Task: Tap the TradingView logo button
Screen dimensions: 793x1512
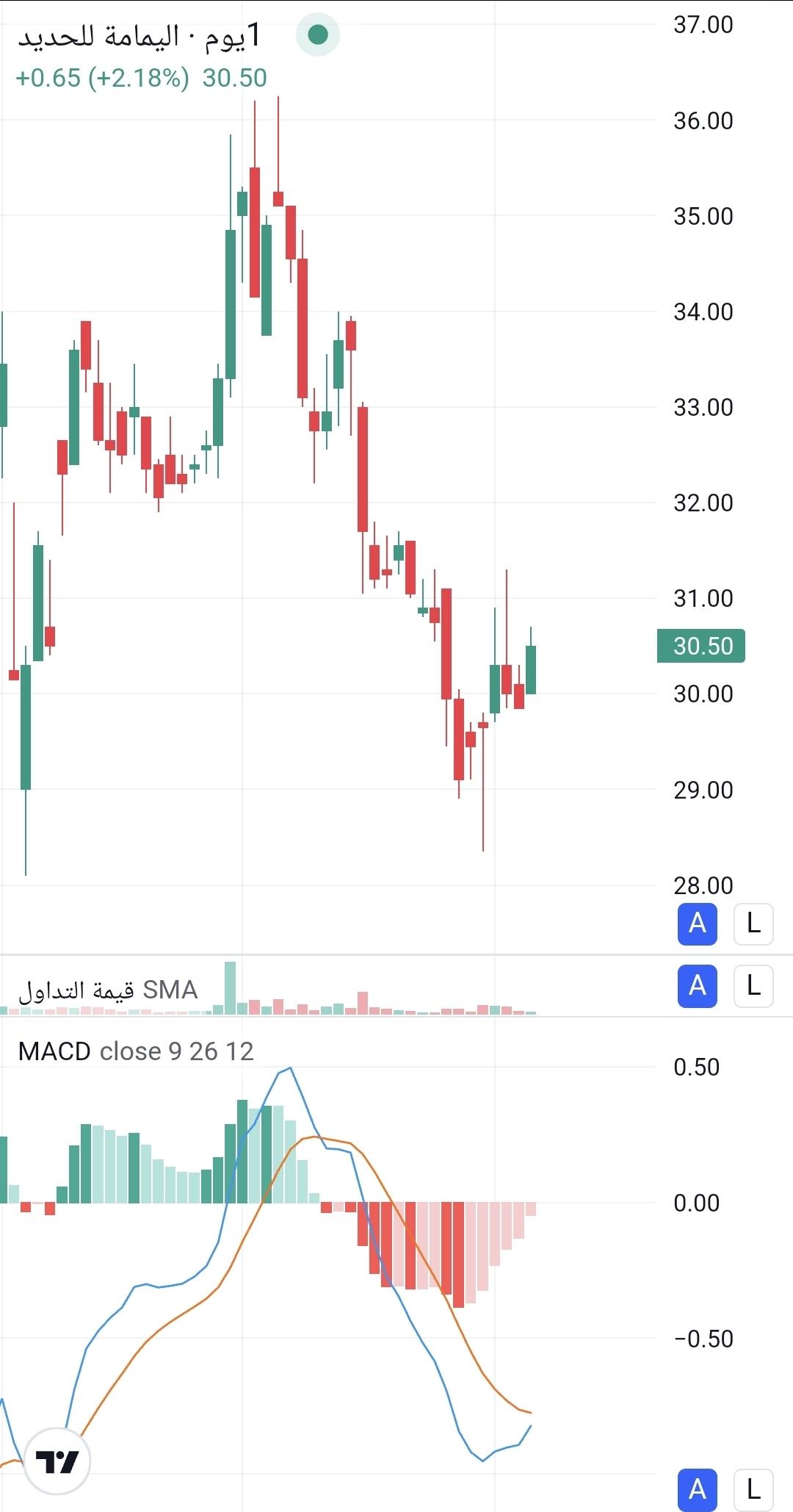Action: 57,1461
